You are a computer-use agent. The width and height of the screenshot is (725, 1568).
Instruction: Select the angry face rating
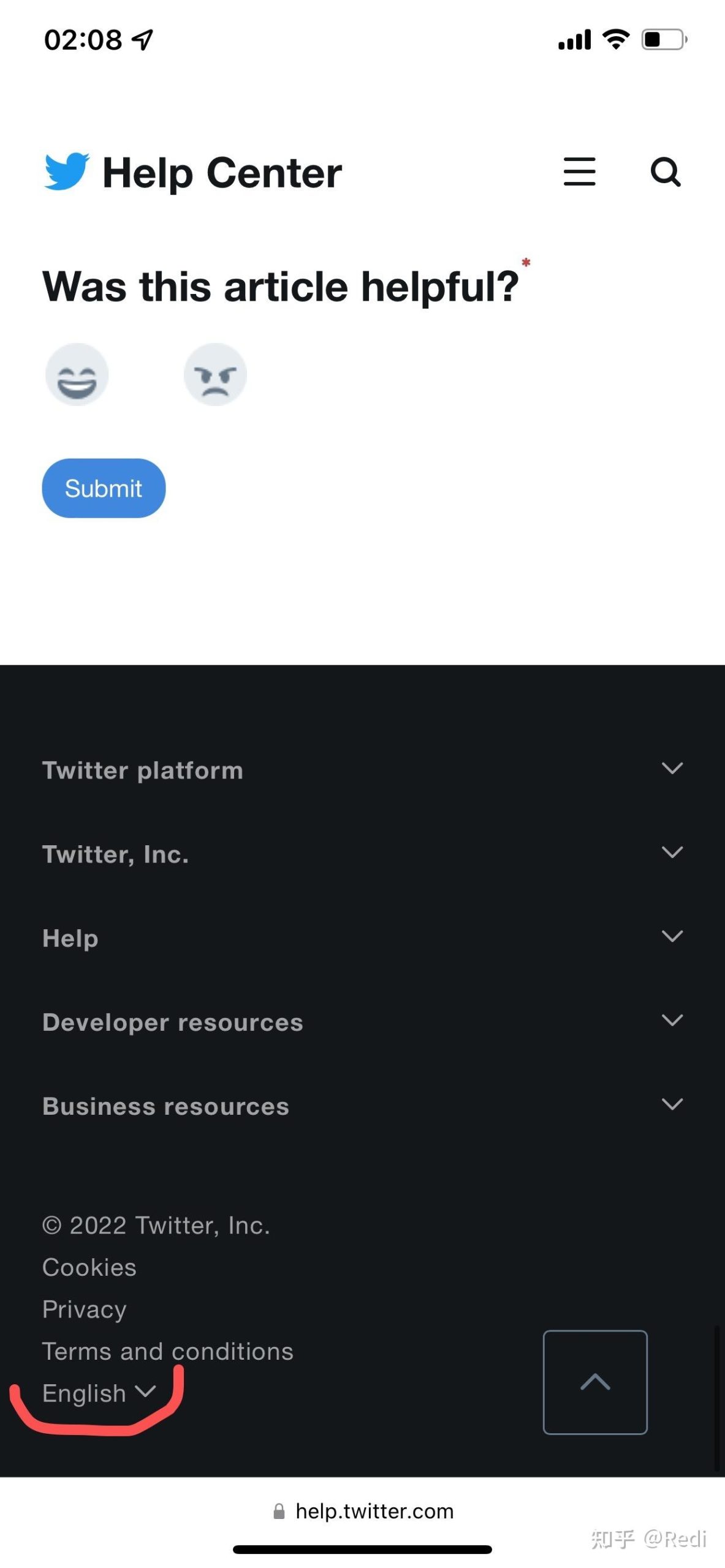215,374
